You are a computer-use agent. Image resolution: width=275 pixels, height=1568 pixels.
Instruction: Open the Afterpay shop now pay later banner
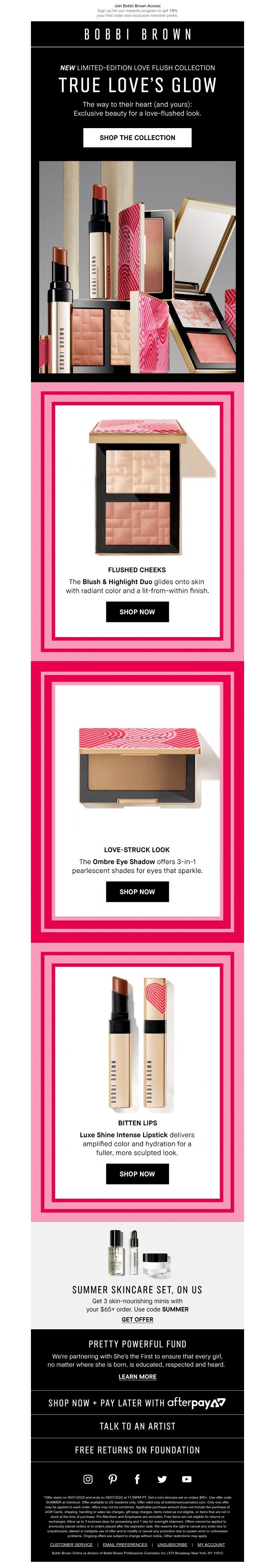click(x=137, y=1402)
